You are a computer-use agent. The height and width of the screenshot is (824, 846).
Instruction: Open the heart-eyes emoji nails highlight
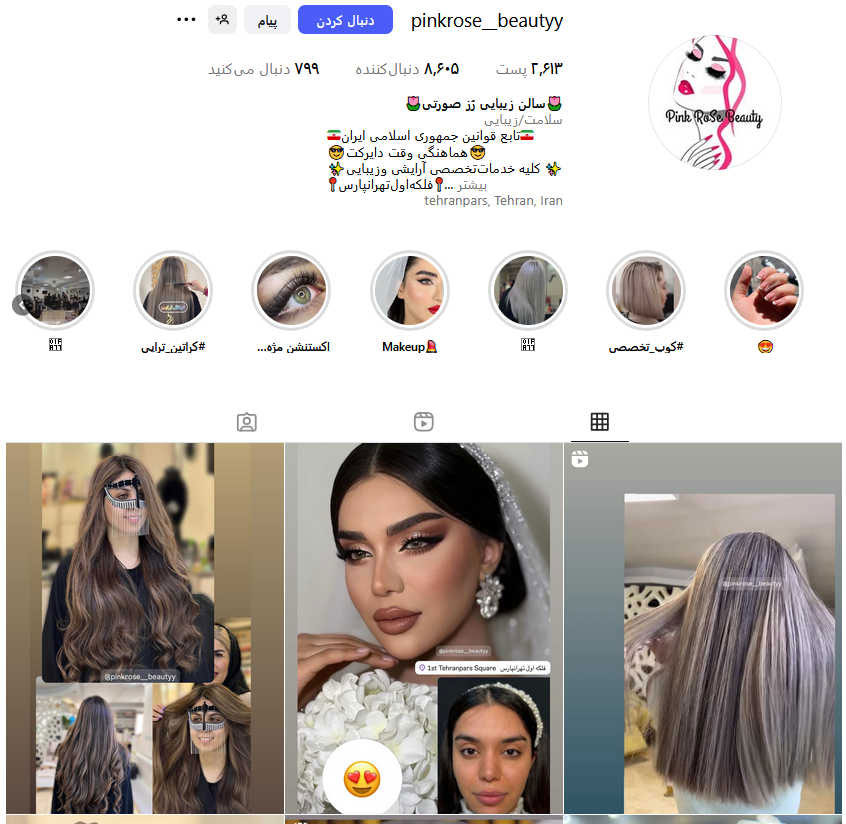pos(764,291)
